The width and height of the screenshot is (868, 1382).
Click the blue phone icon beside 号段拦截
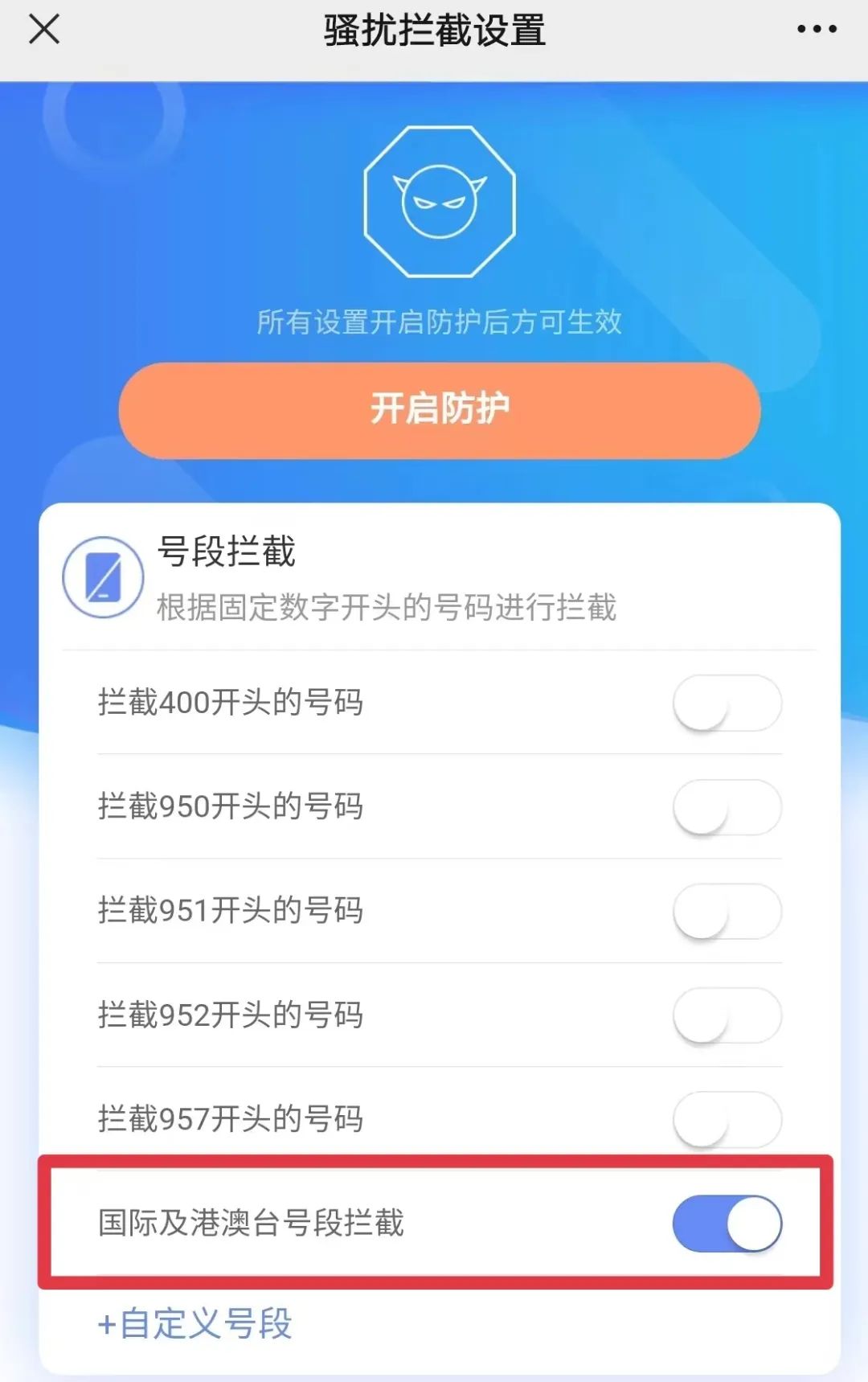[100, 575]
